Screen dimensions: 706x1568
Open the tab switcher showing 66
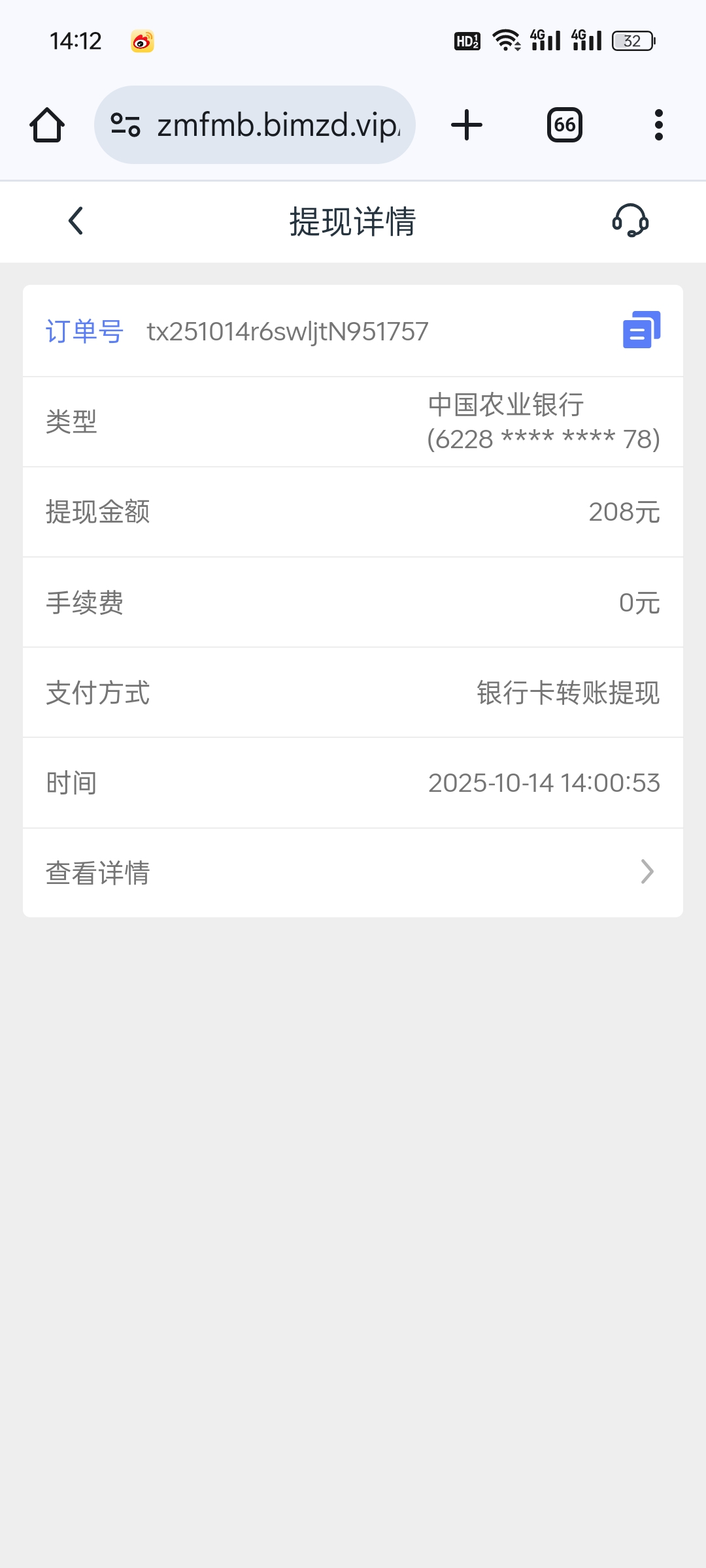pos(564,125)
